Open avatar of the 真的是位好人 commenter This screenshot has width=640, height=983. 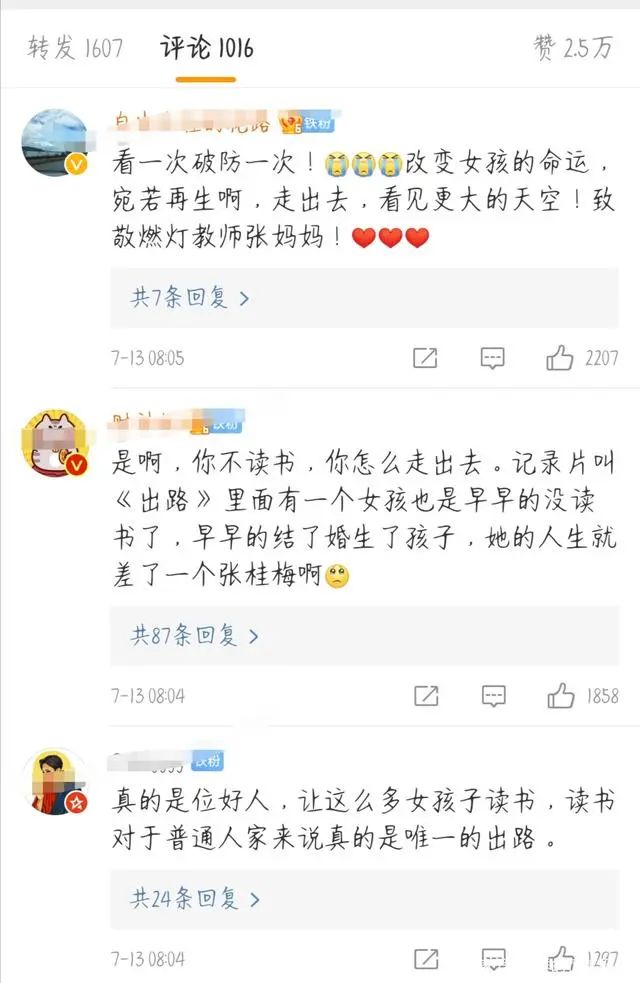point(55,780)
